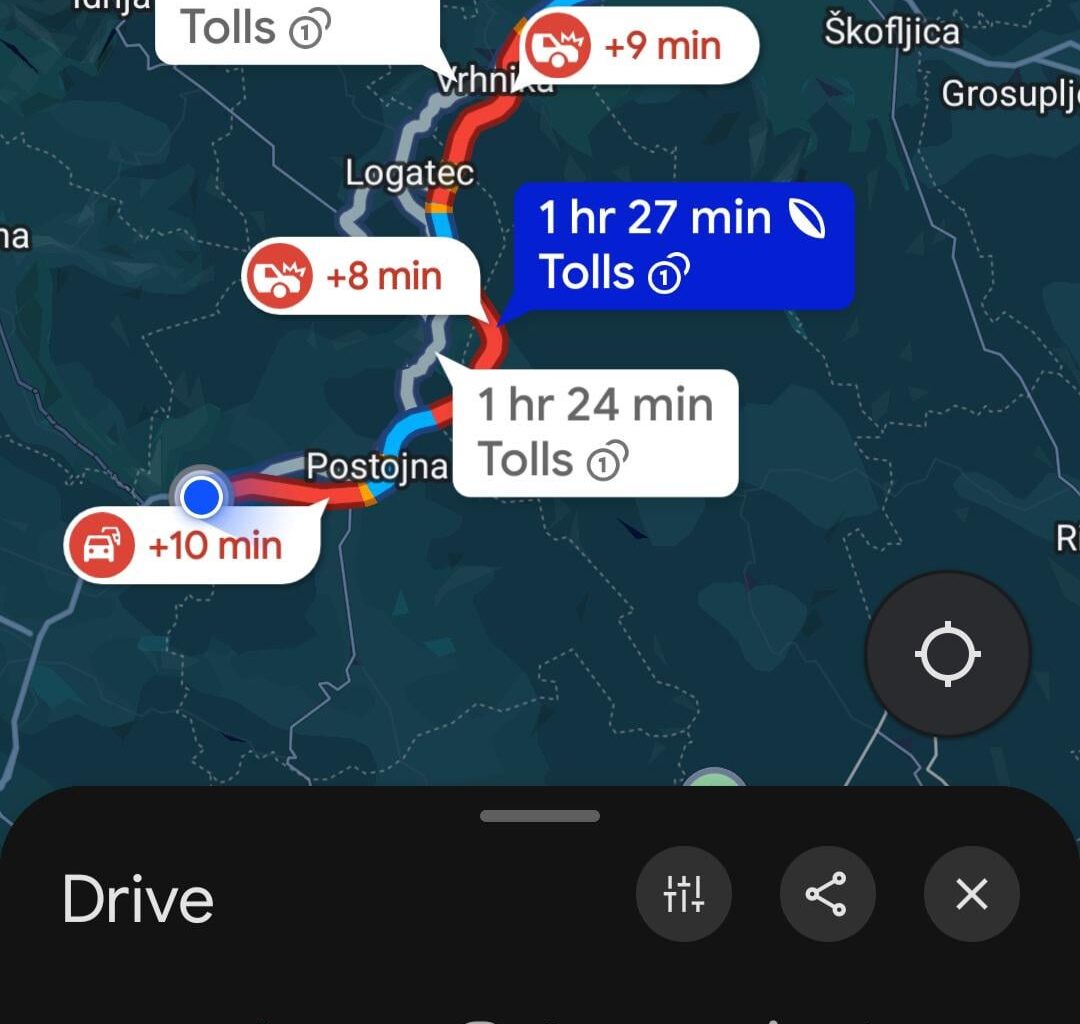View the +10 min traffic delay
Image resolution: width=1080 pixels, height=1024 pixels.
click(x=190, y=546)
